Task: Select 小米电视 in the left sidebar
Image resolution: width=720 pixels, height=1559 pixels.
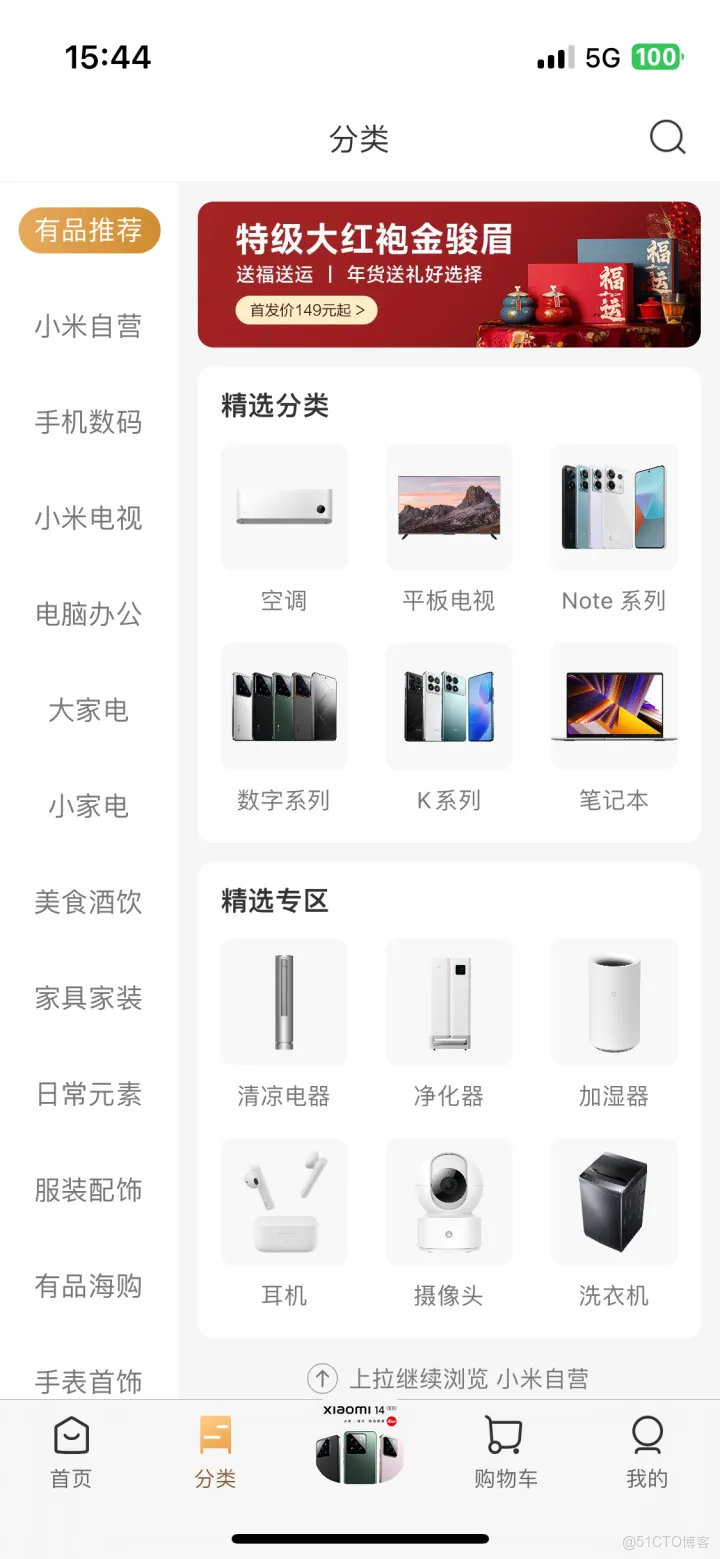Action: pos(88,518)
